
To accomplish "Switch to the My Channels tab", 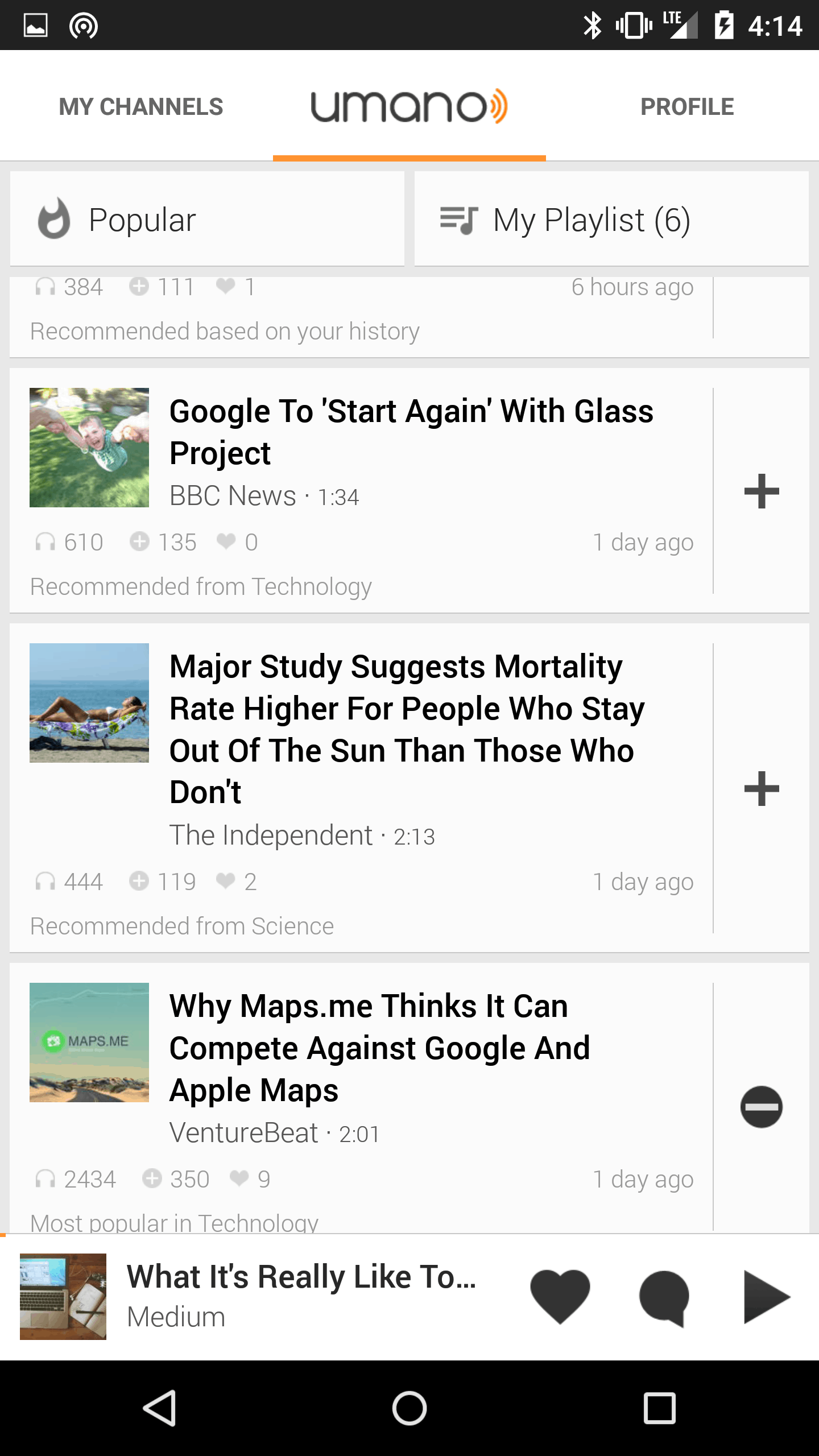I will (140, 106).
